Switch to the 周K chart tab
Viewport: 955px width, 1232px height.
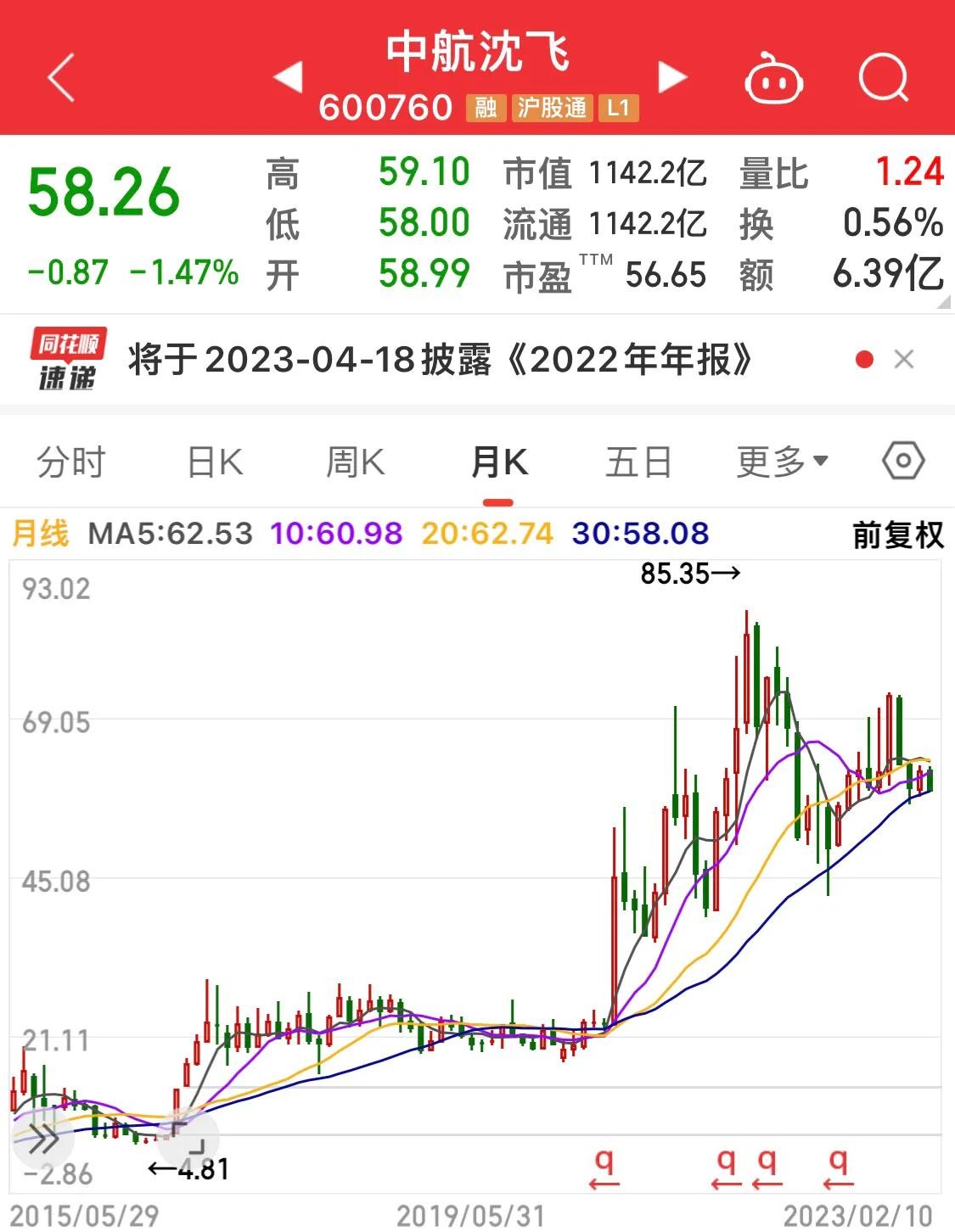[356, 463]
